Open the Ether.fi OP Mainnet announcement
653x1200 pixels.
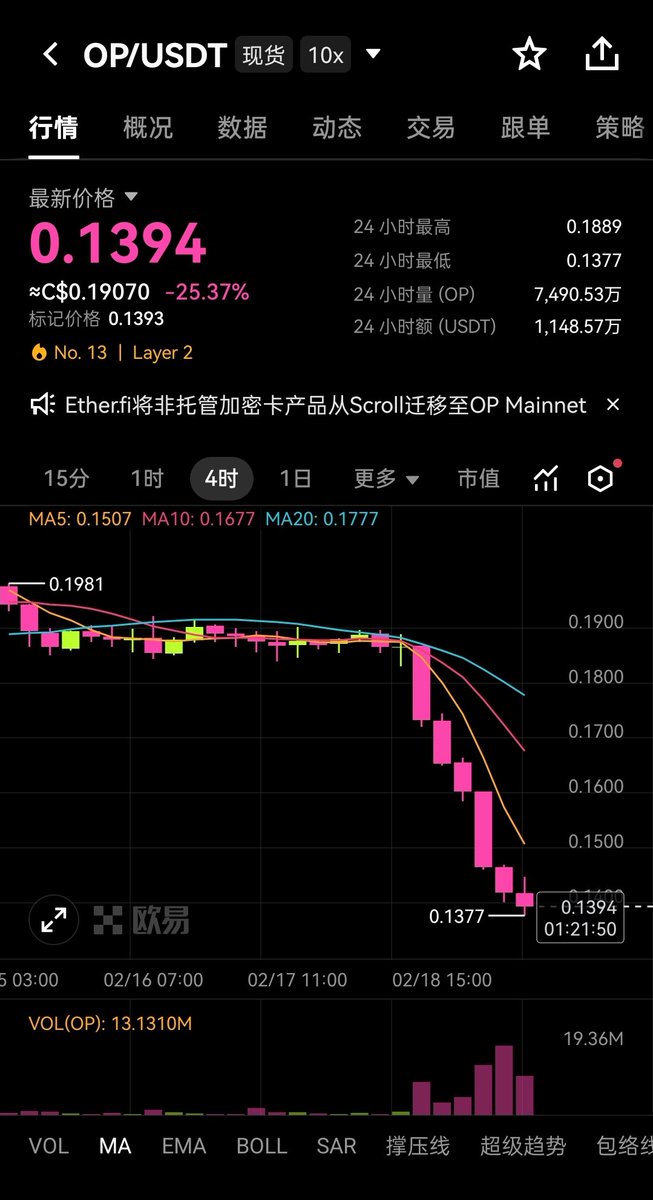(x=325, y=405)
